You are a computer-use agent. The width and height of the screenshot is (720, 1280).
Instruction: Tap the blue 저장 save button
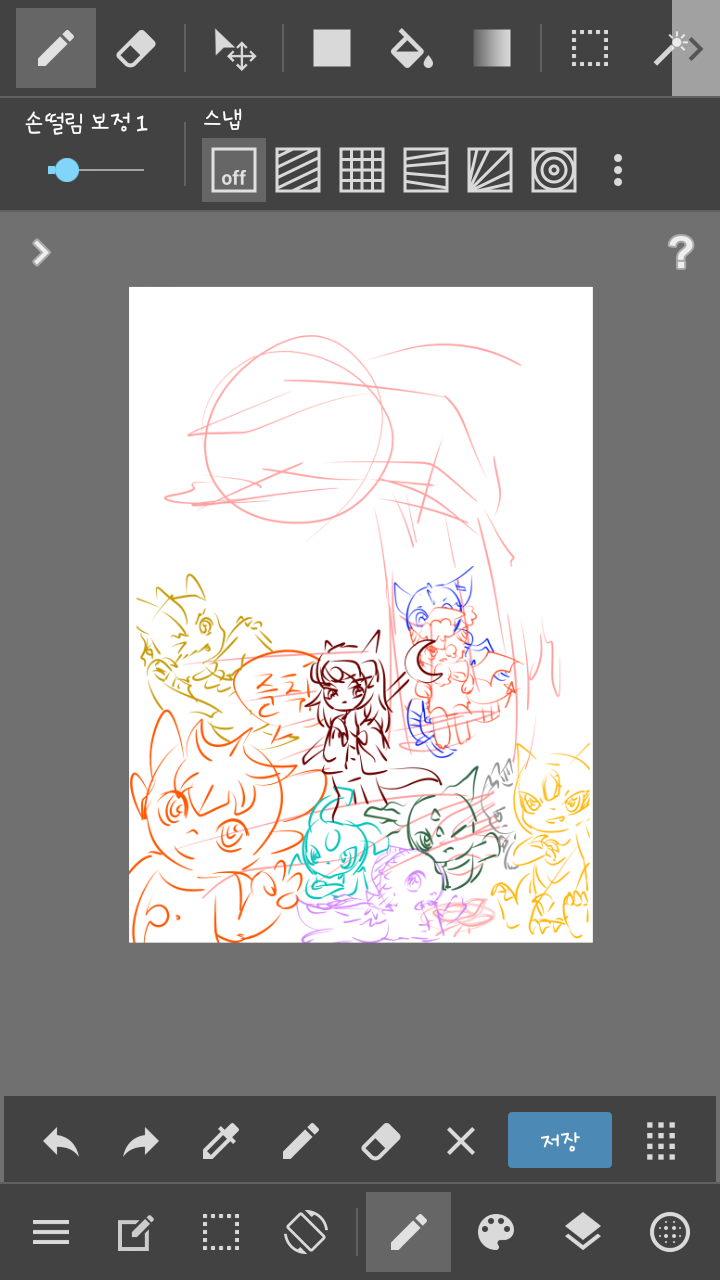[560, 1140]
